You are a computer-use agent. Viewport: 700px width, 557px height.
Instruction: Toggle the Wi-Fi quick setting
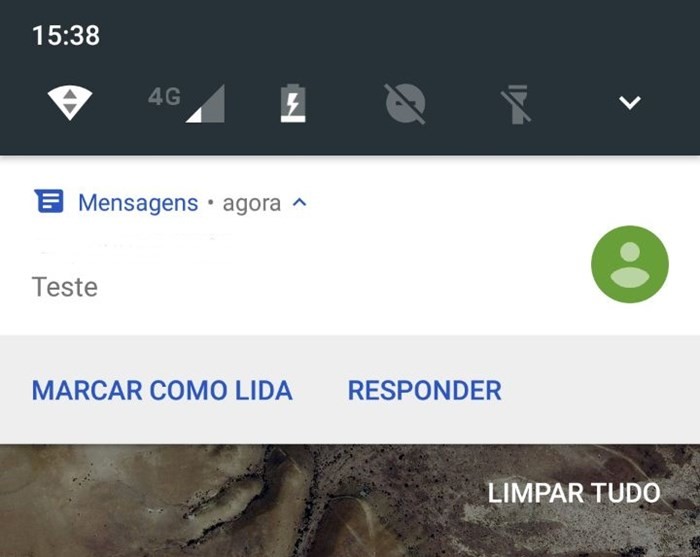(x=70, y=102)
